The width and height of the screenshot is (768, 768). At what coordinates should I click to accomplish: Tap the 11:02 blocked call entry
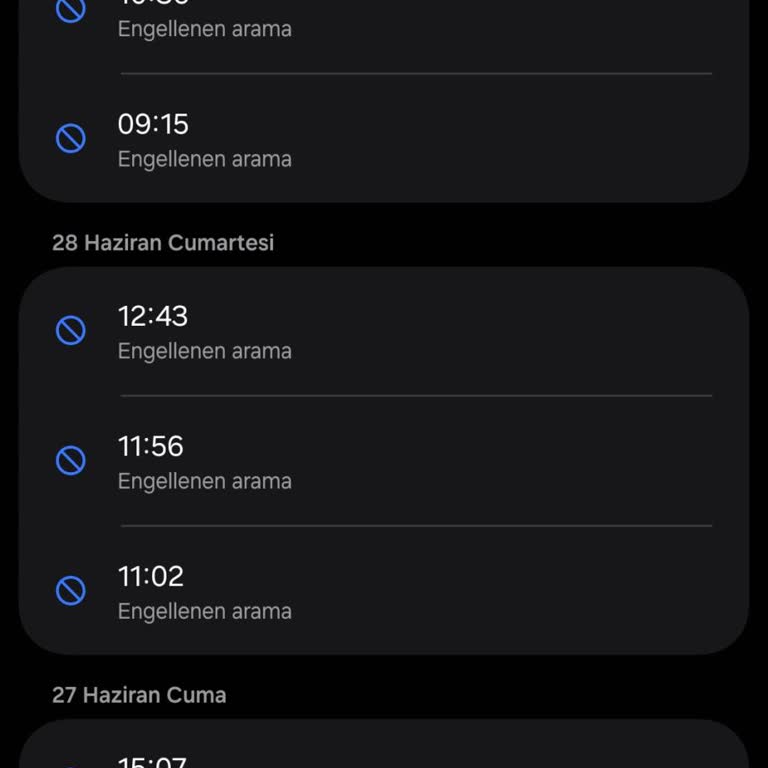[384, 591]
